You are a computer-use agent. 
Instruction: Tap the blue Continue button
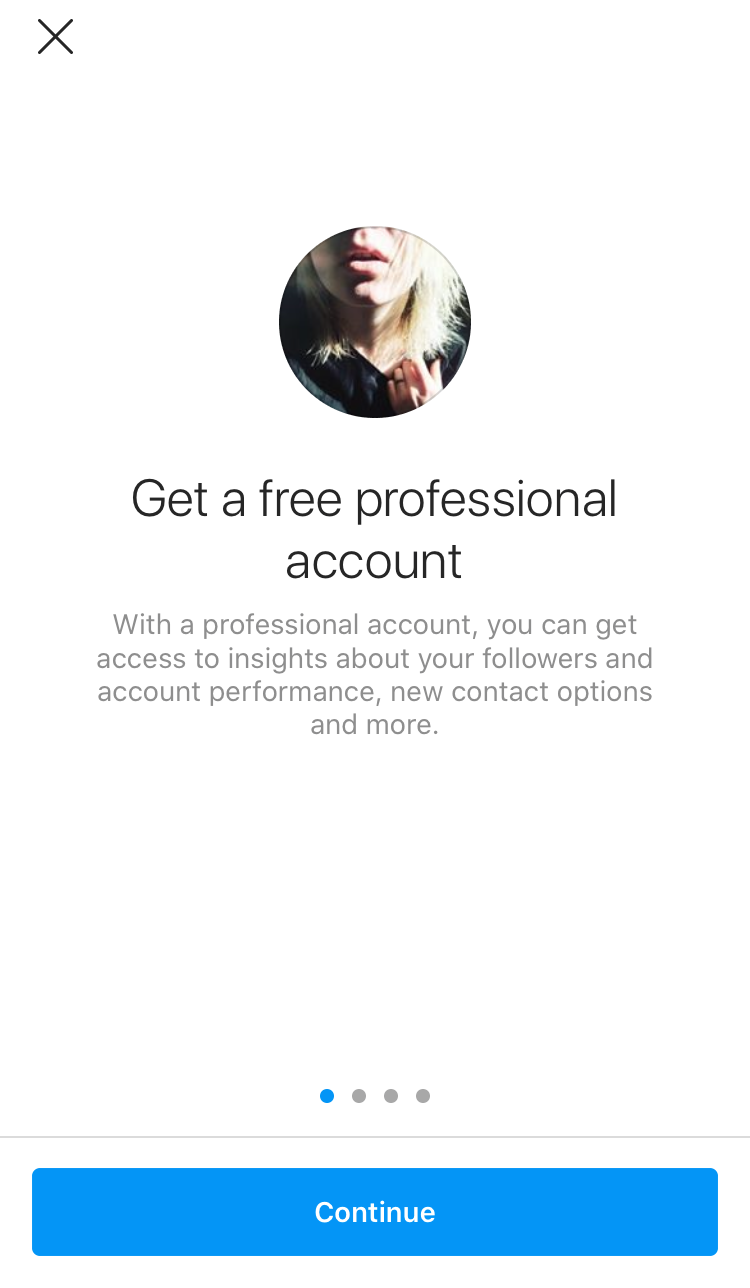375,1212
